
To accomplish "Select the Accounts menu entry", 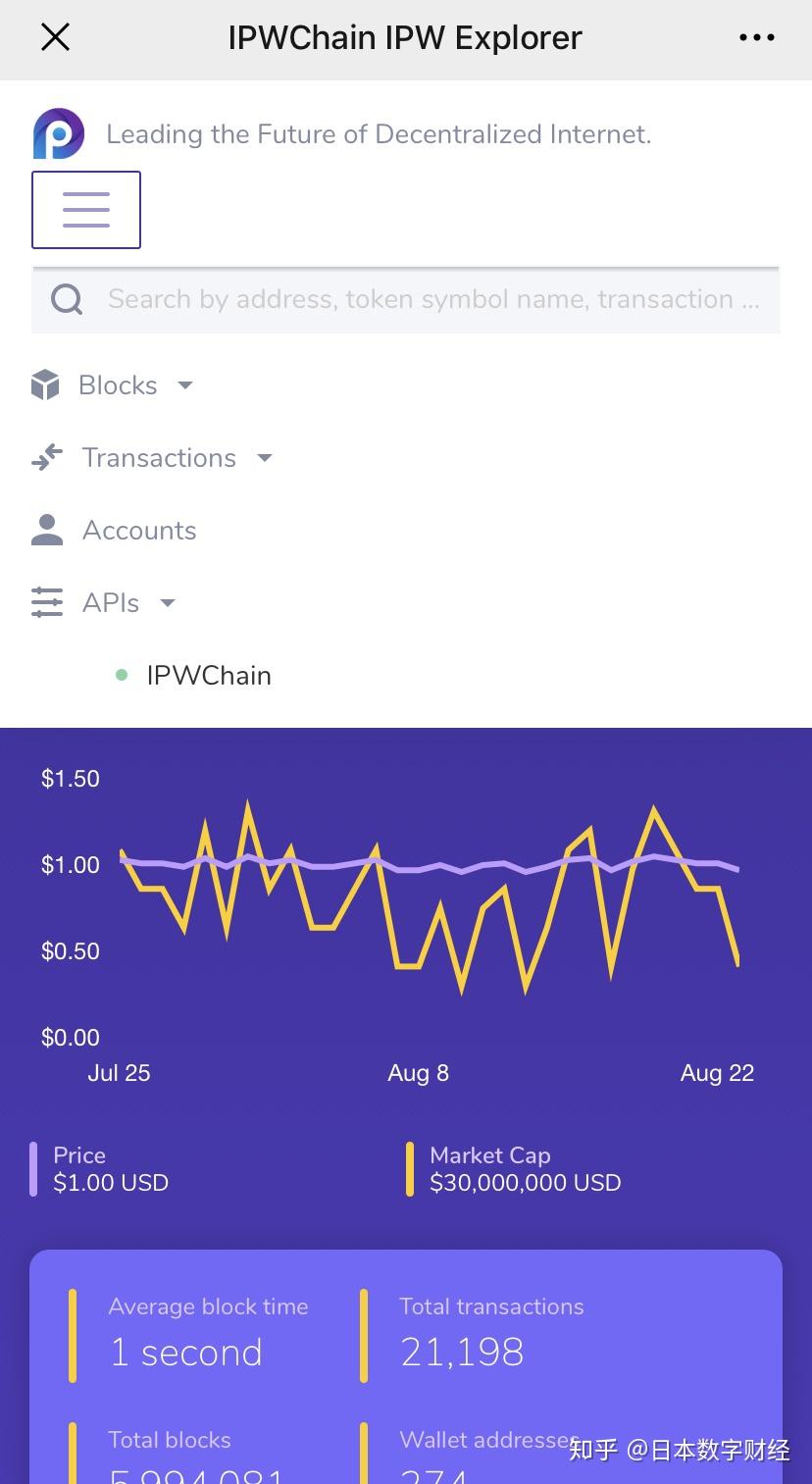I will click(x=139, y=530).
